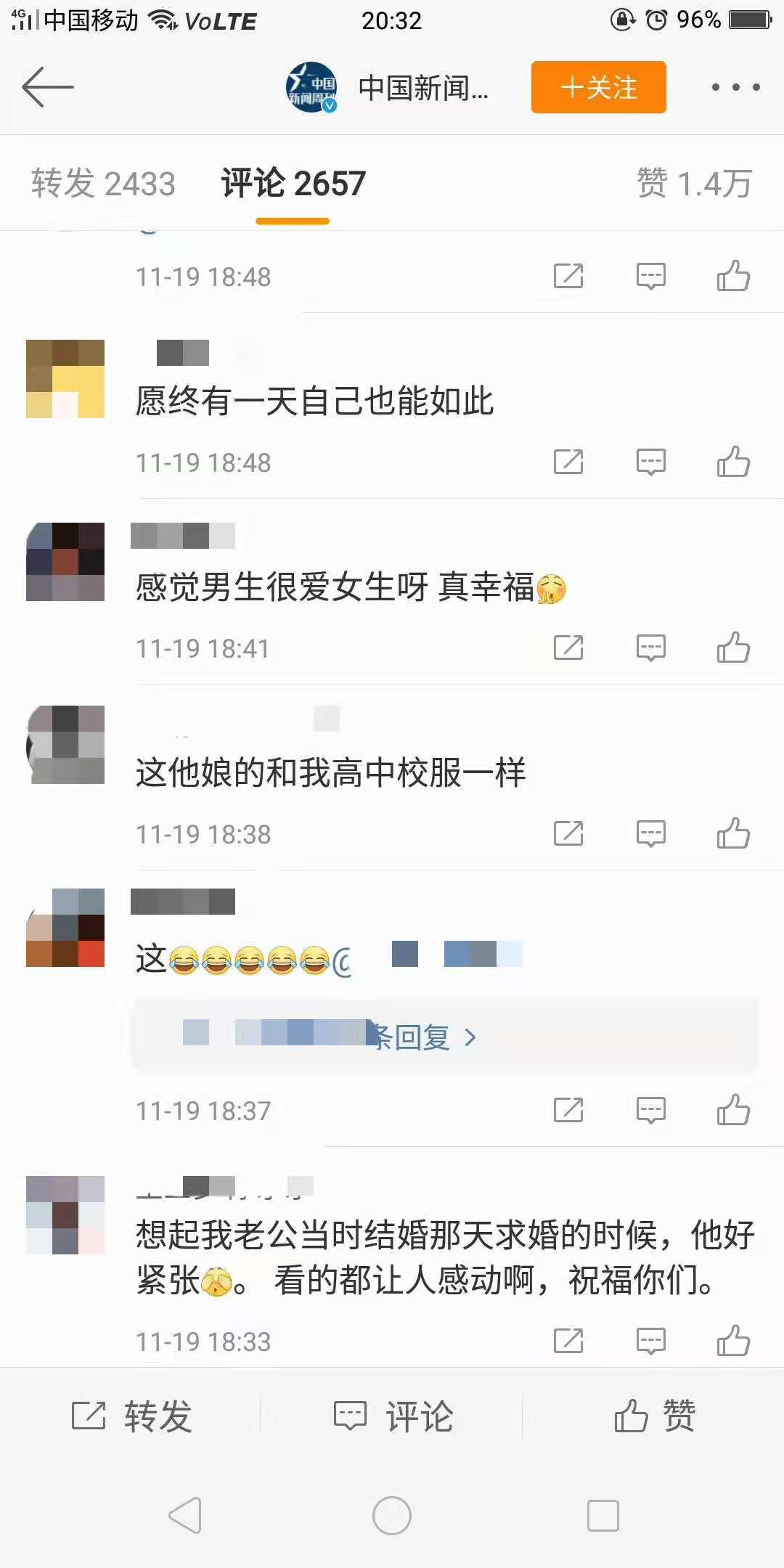Reply to comment 感觉男生很爱女生呀 真幸福
784x1568 pixels.
(650, 648)
